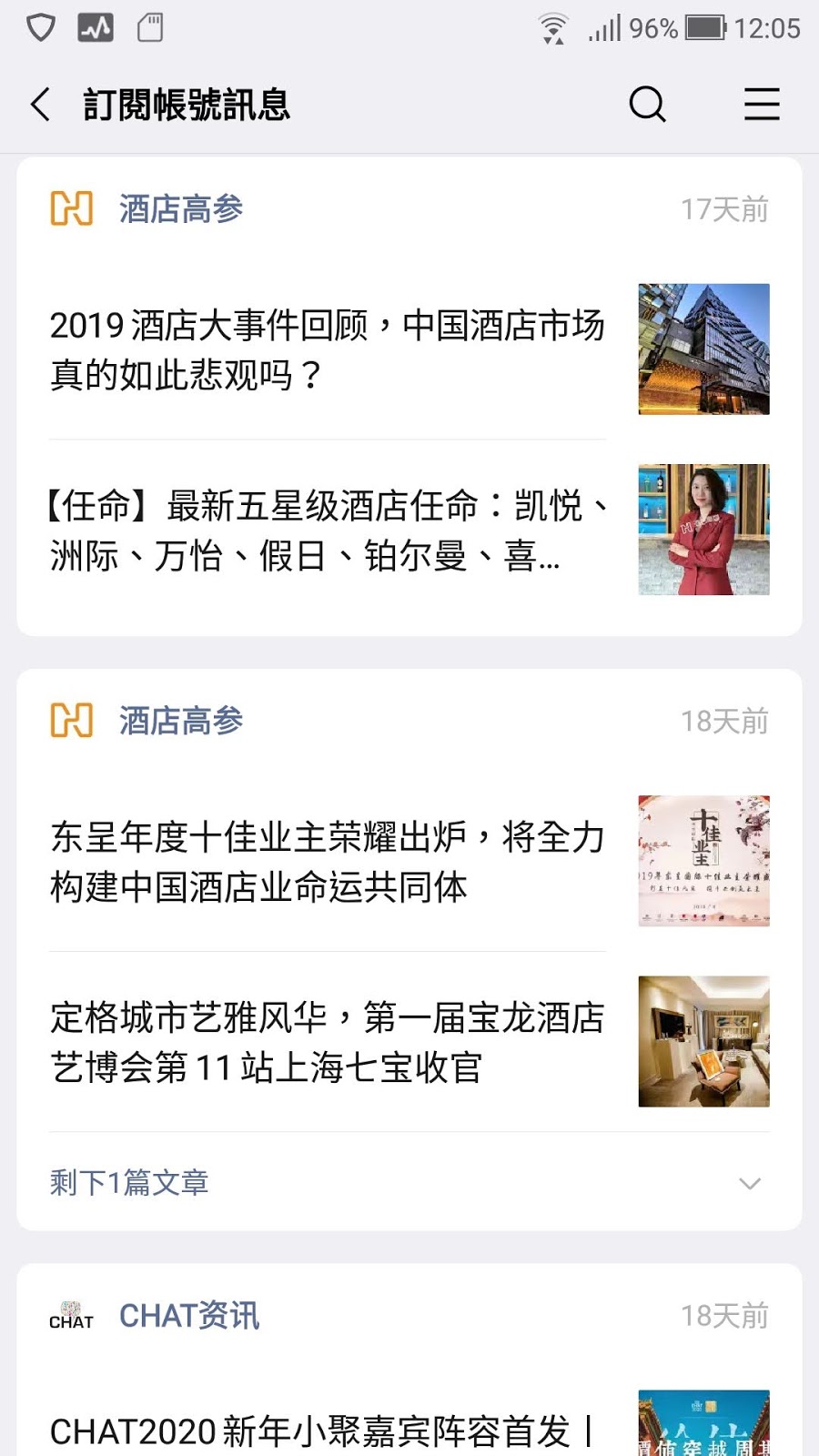Screen dimensions: 819x1456
Task: Read article 东呈年度十佳业主荣耀出炉
Action: [328, 861]
